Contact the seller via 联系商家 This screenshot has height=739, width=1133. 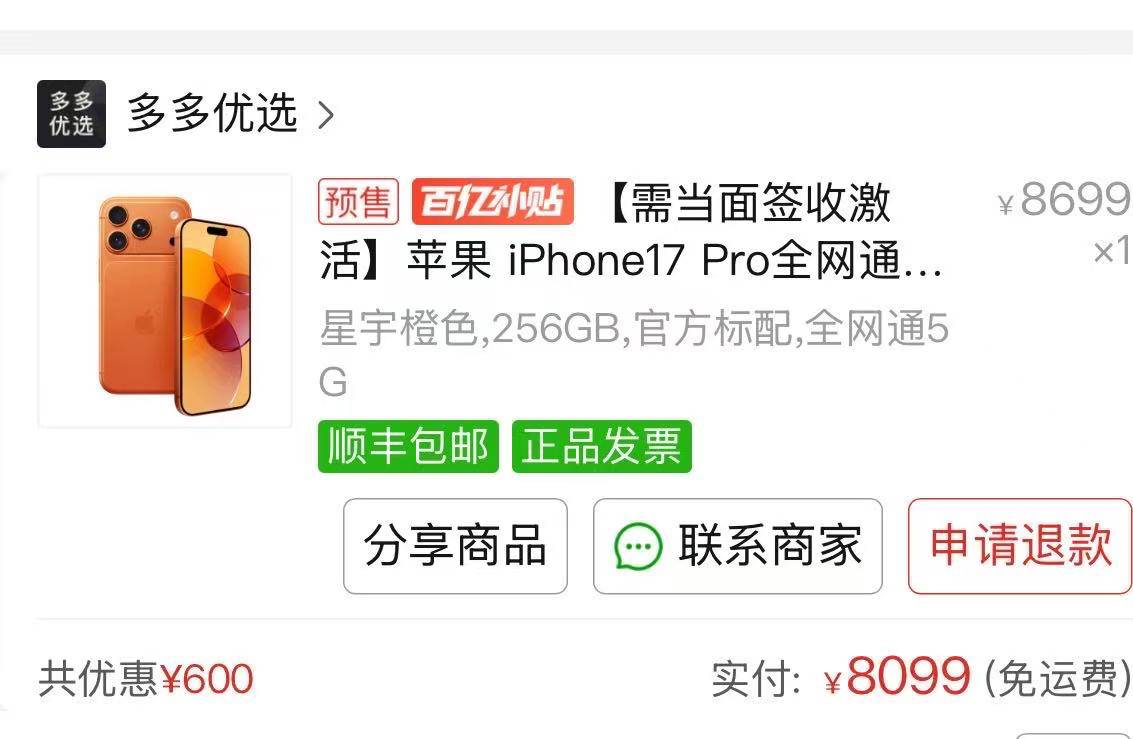[x=737, y=546]
